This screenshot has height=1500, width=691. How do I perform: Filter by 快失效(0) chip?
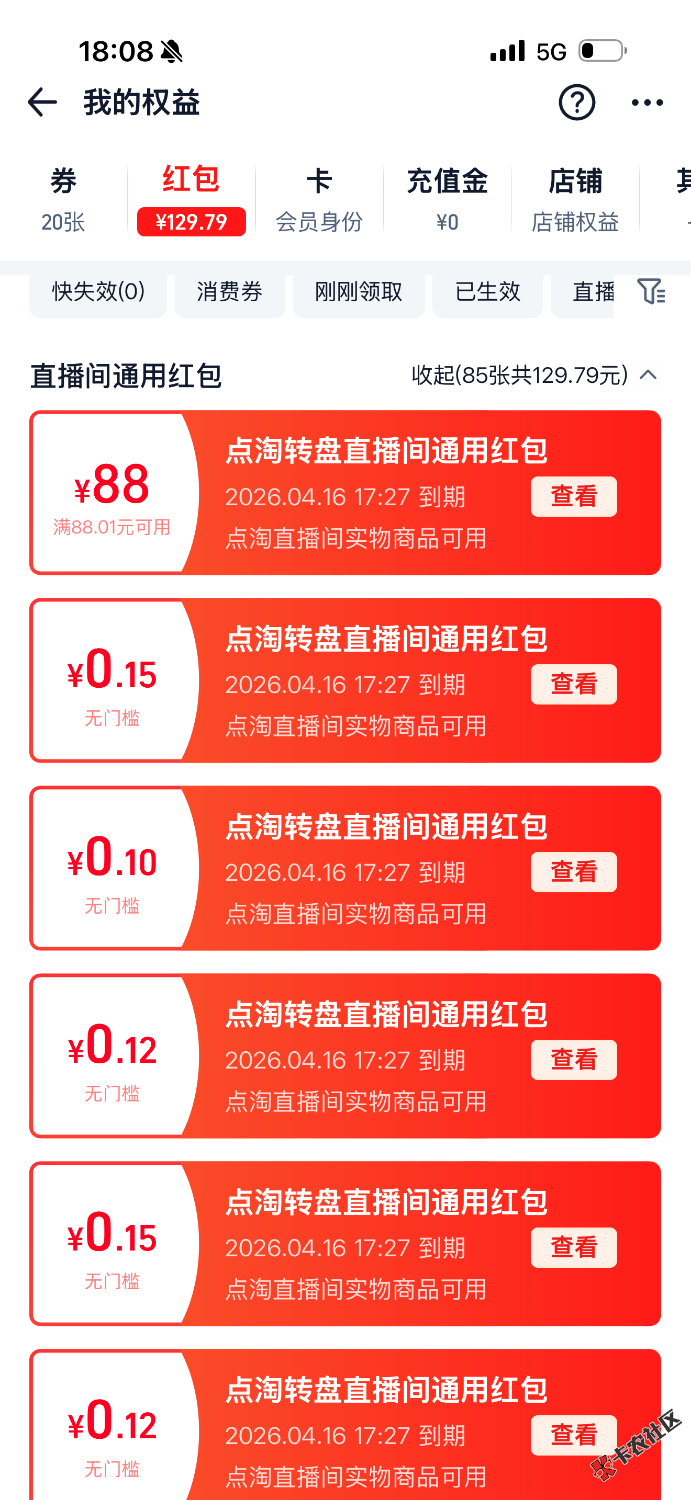click(98, 292)
